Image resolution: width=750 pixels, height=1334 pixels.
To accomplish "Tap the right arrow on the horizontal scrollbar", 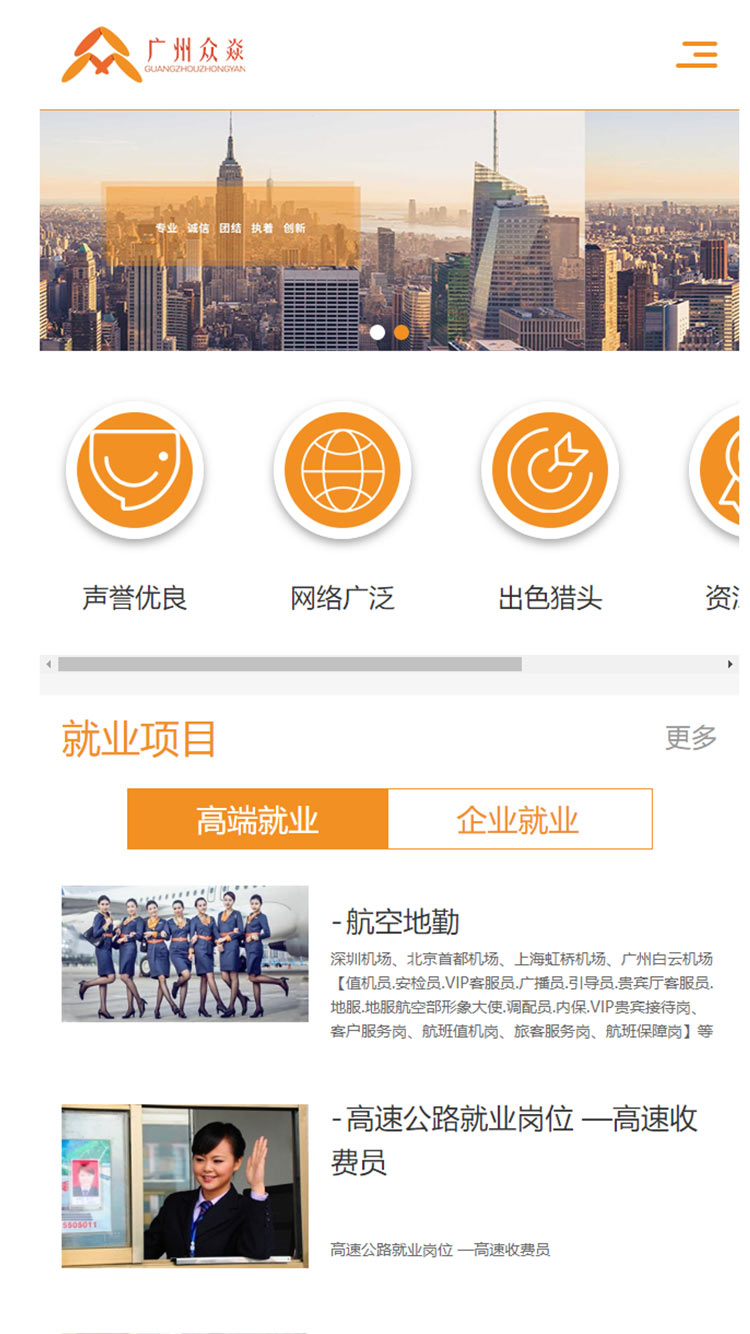I will [x=730, y=664].
